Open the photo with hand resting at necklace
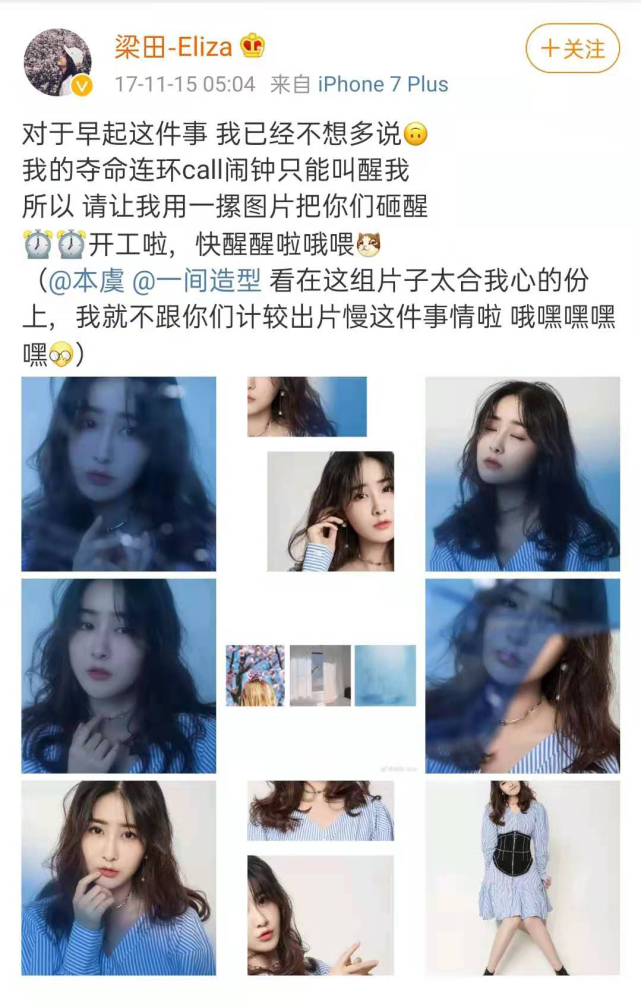This screenshot has width=641, height=1007. tap(119, 676)
